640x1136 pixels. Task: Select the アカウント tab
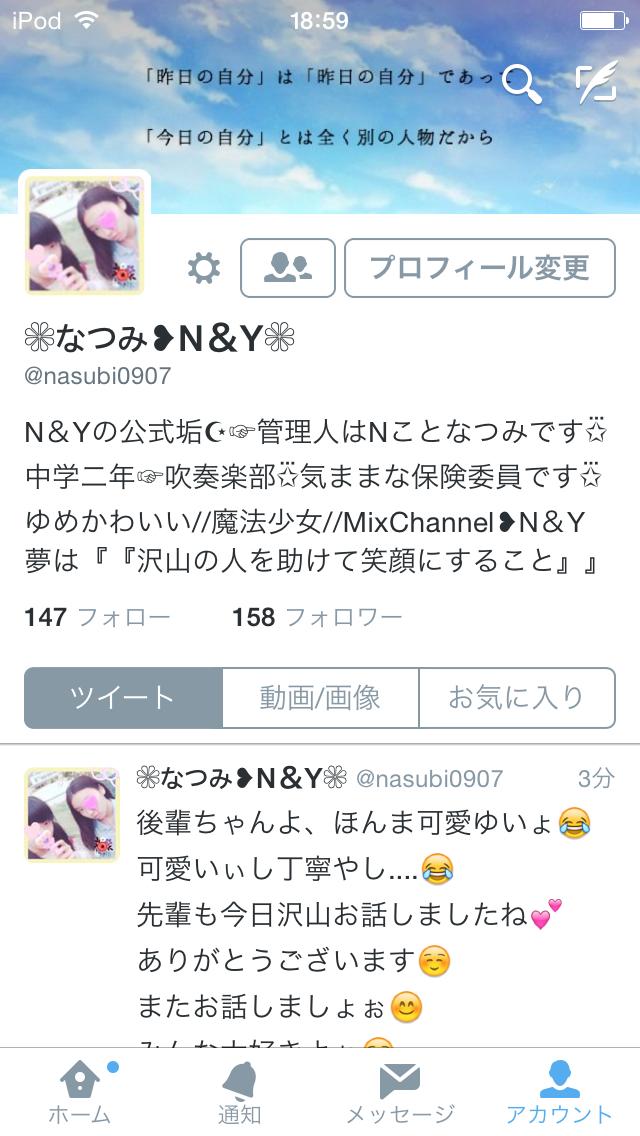click(x=559, y=1093)
